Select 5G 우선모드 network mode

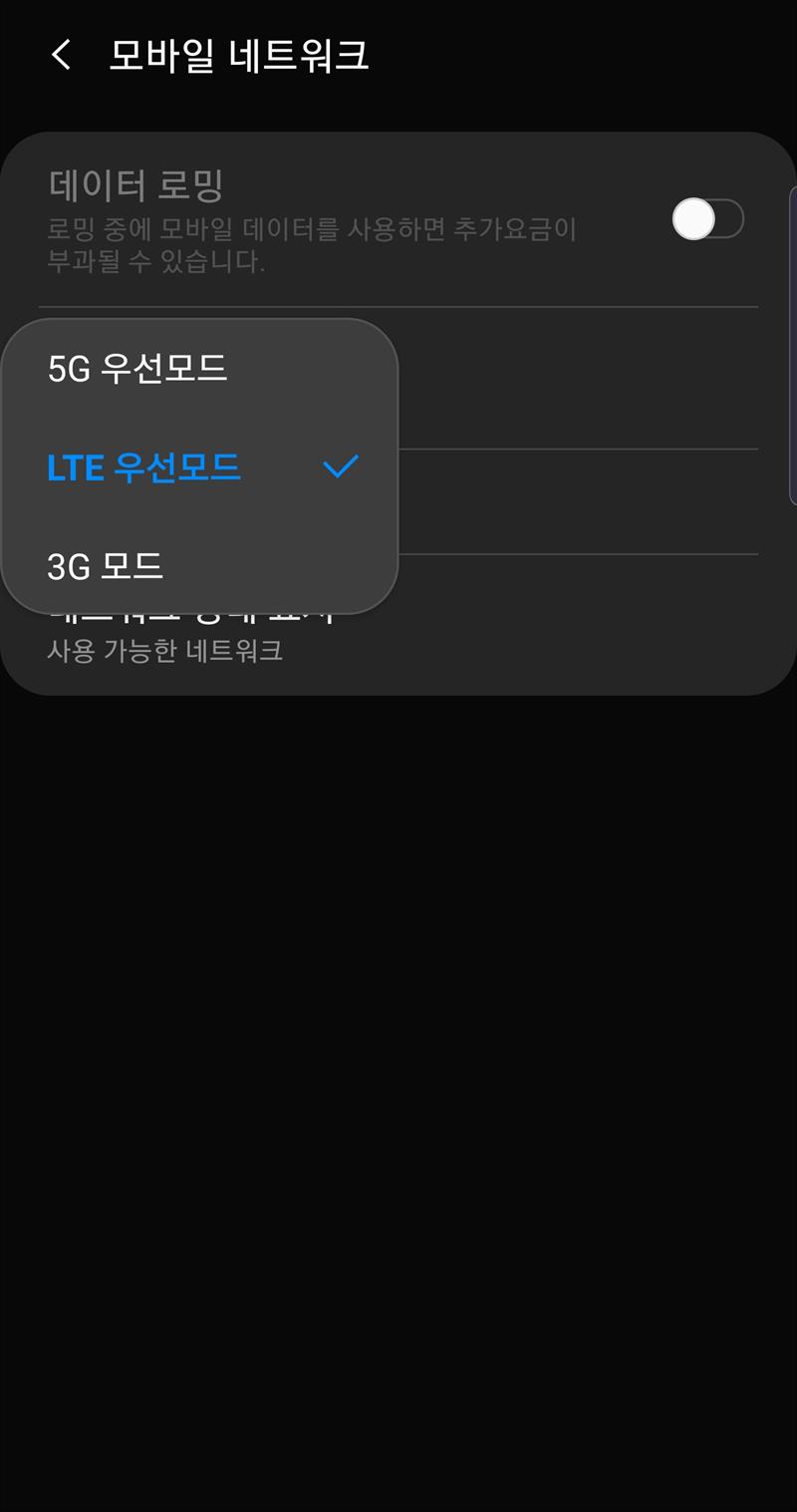pyautogui.click(x=137, y=369)
